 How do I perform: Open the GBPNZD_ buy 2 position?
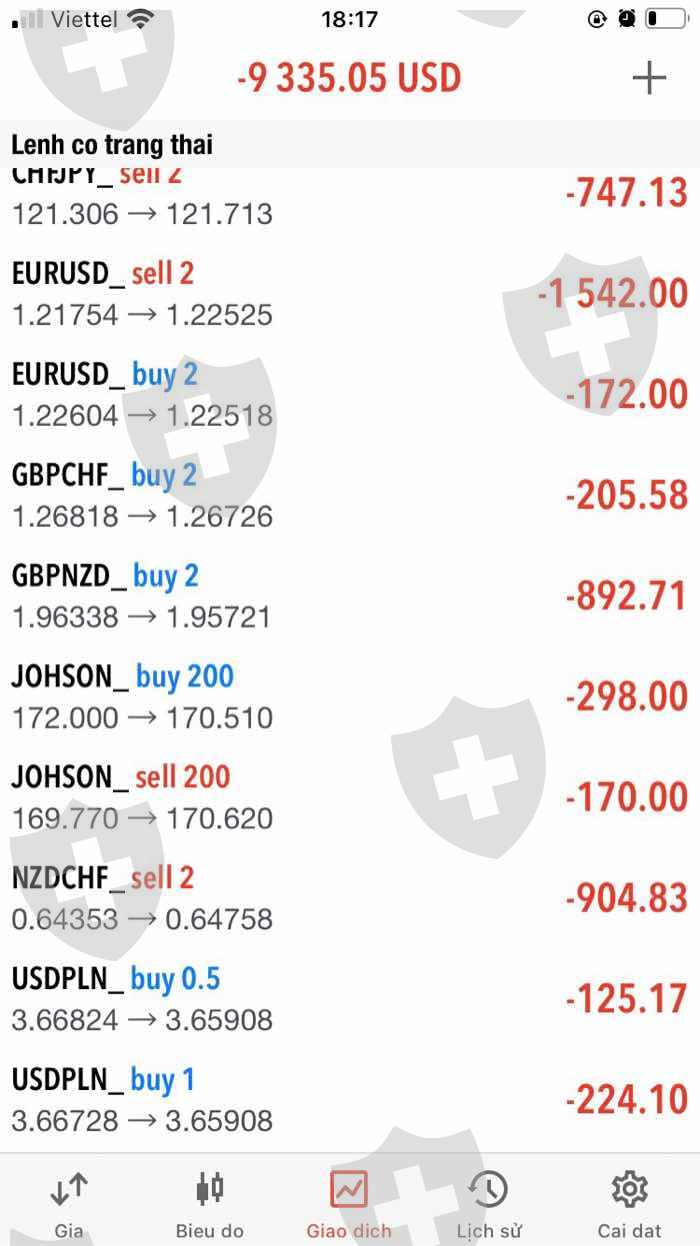pos(350,596)
